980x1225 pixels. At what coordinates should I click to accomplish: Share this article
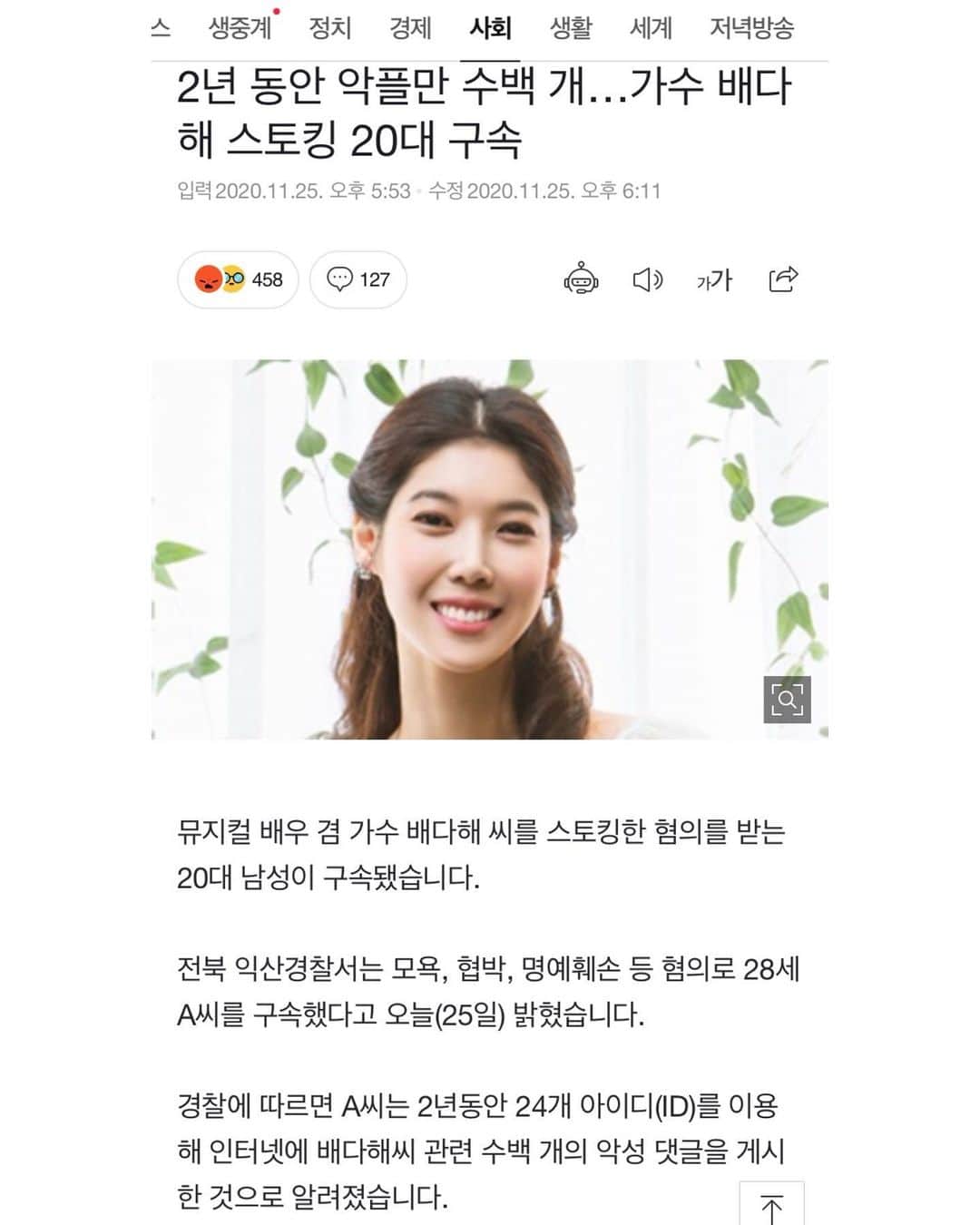click(783, 279)
